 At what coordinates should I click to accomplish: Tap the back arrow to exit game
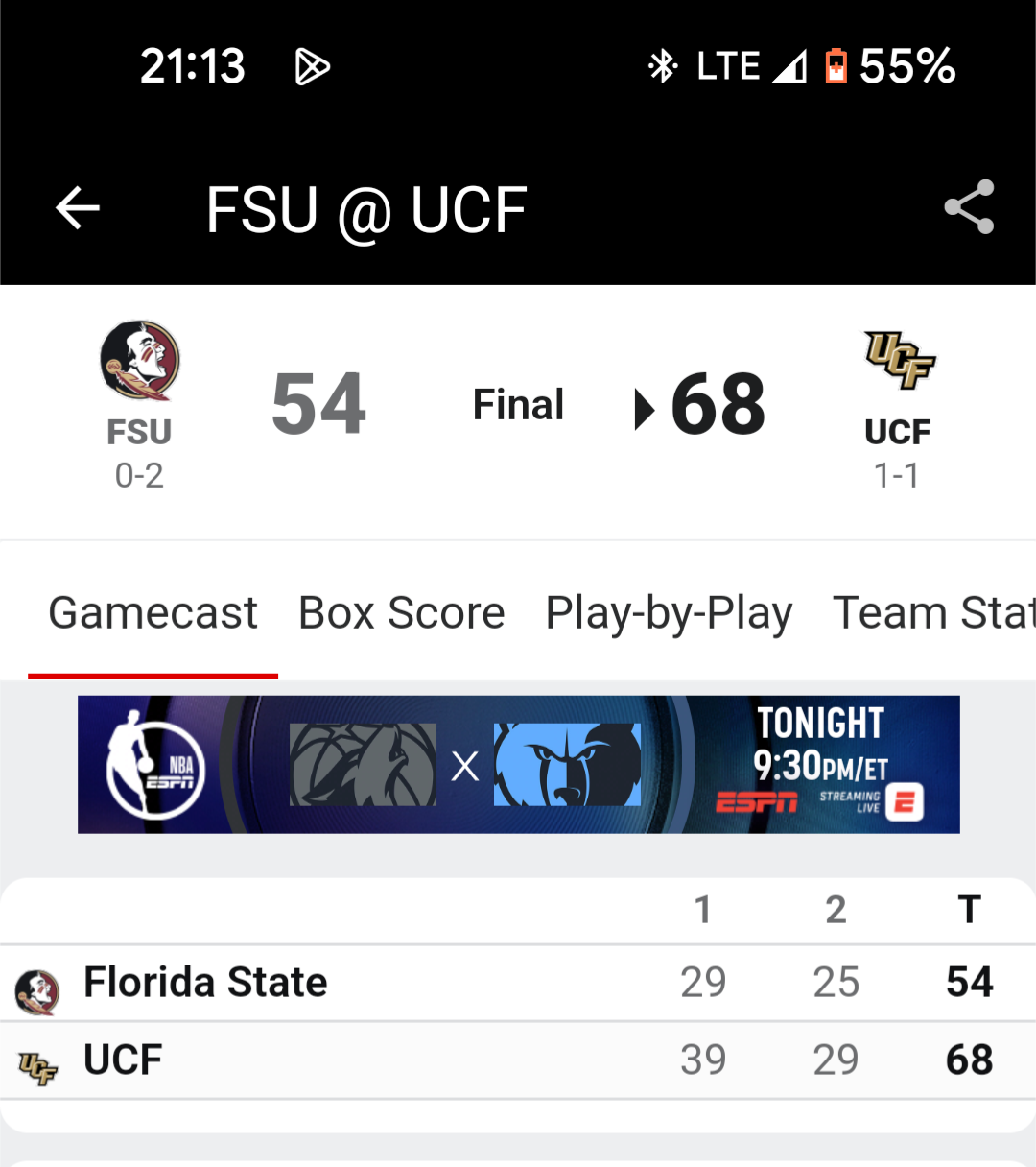(x=77, y=207)
